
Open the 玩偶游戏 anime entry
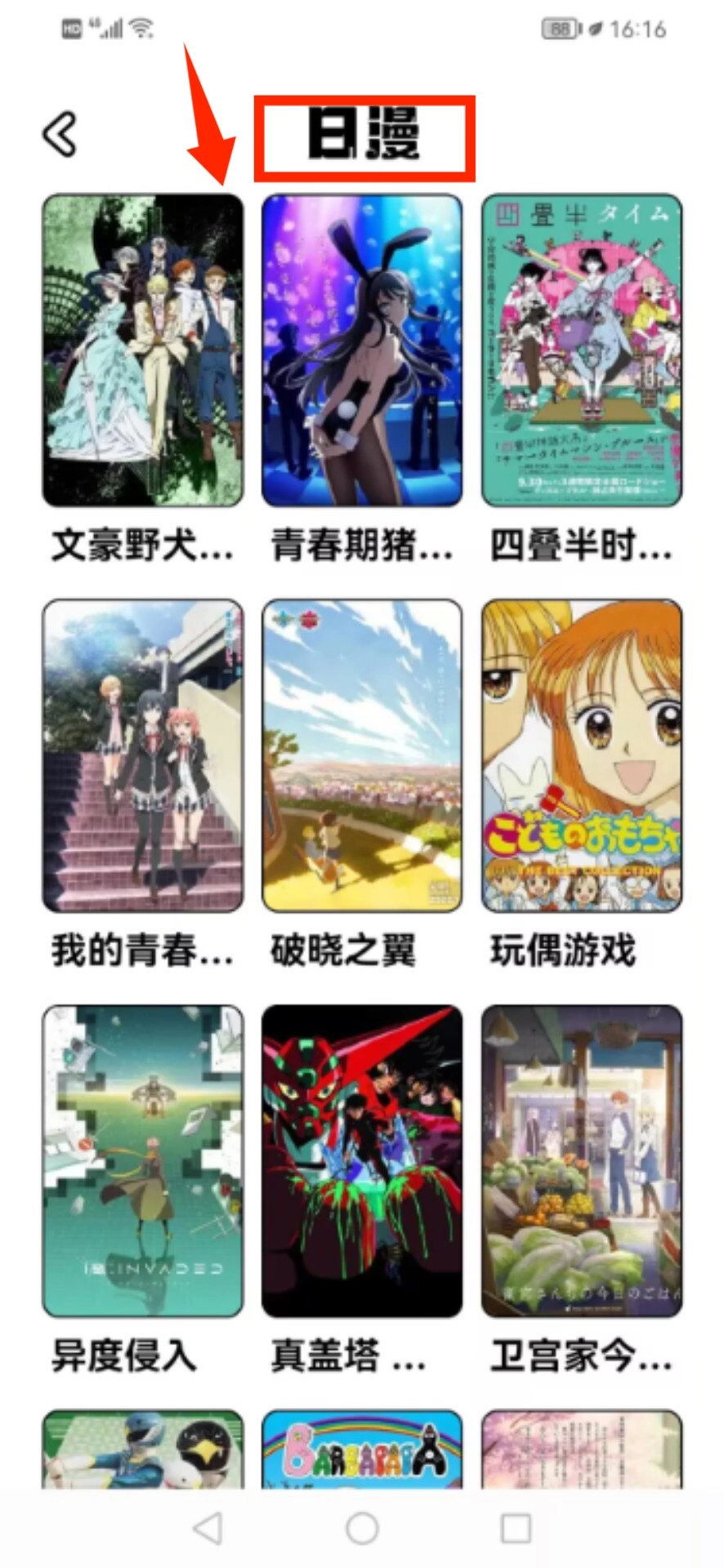point(580,755)
